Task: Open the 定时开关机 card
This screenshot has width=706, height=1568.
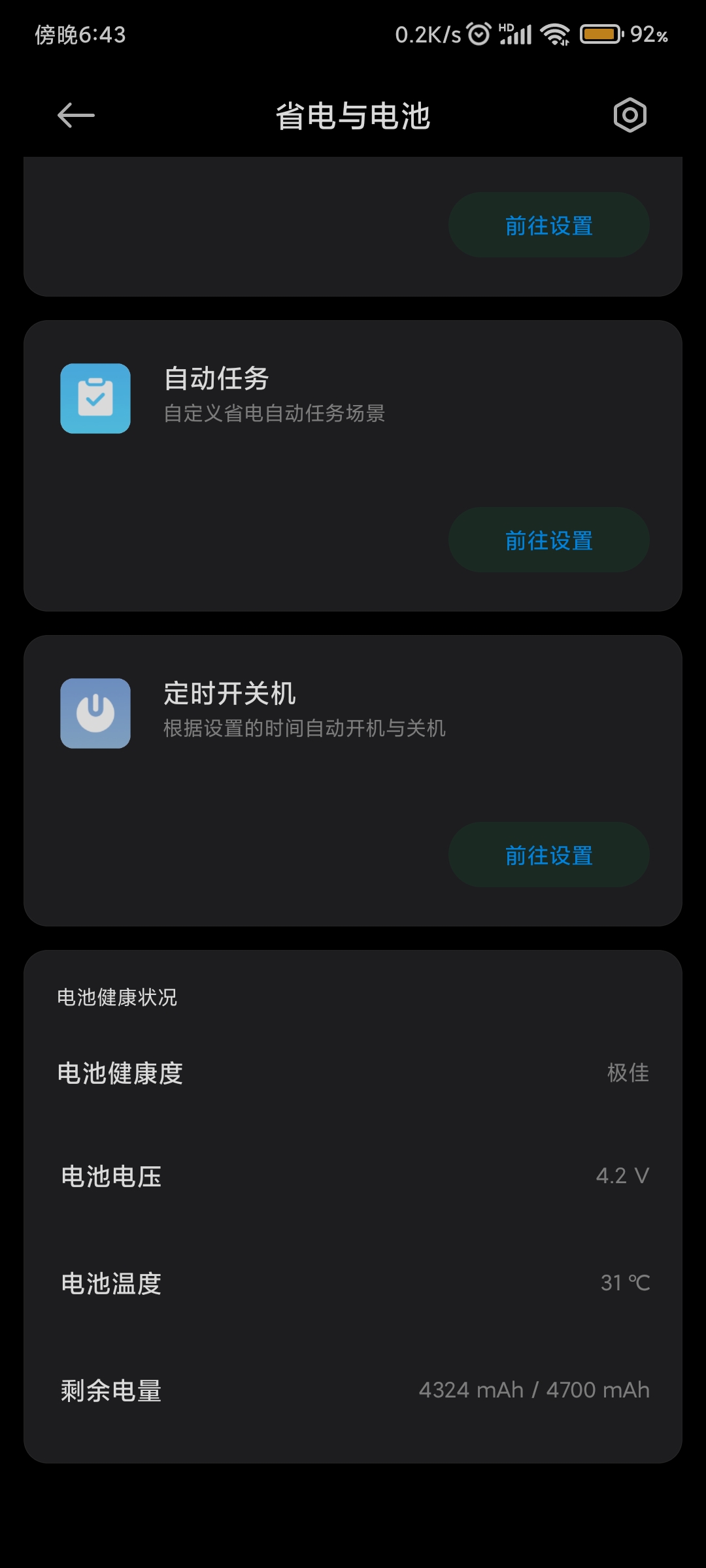Action: click(353, 781)
